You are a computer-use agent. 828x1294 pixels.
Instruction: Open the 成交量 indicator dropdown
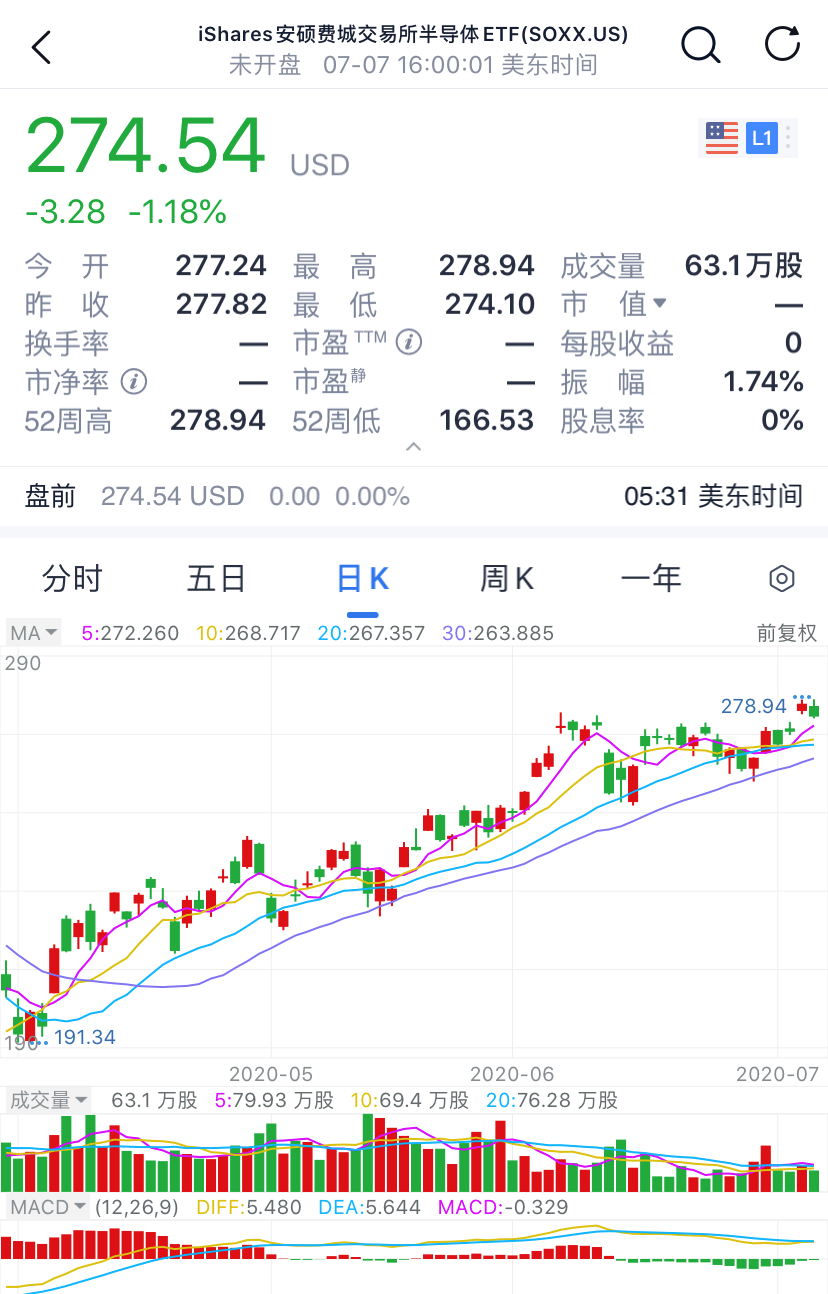coord(48,1100)
